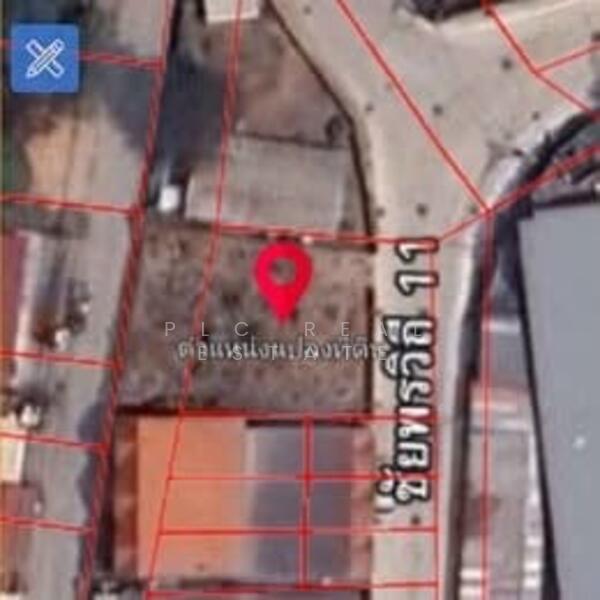Tap the red location pin marker
This screenshot has height=600, width=600.
coord(284,275)
